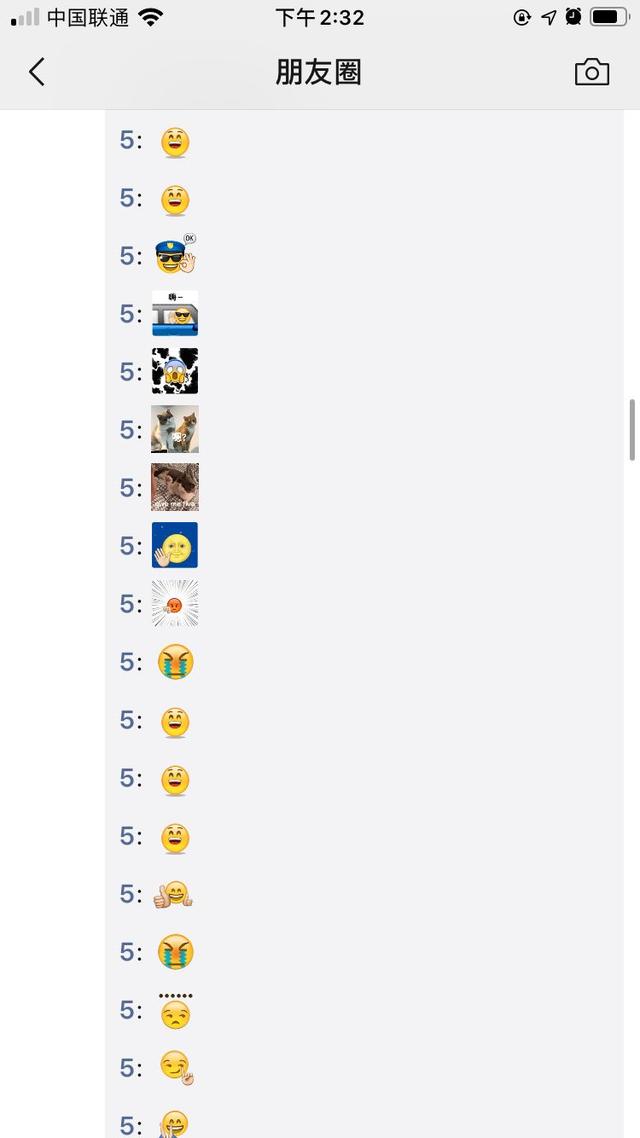Open the camera to post a moment

pos(591,72)
